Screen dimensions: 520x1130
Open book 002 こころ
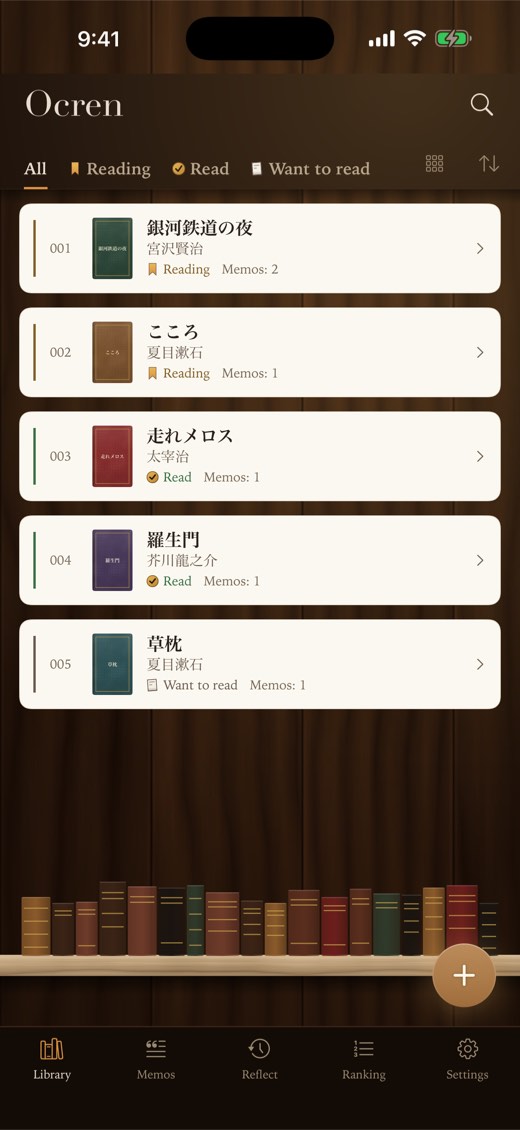260,352
